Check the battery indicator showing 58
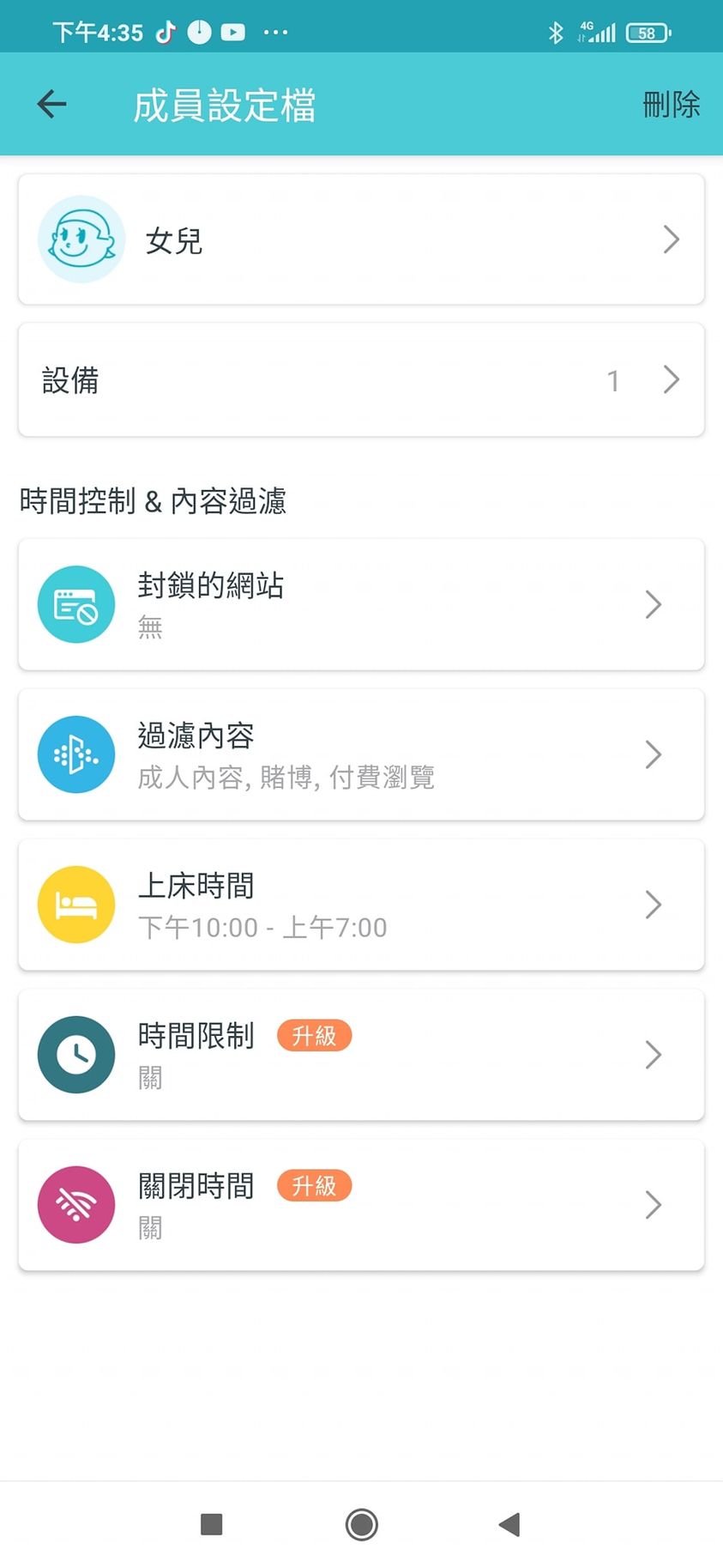 648,33
